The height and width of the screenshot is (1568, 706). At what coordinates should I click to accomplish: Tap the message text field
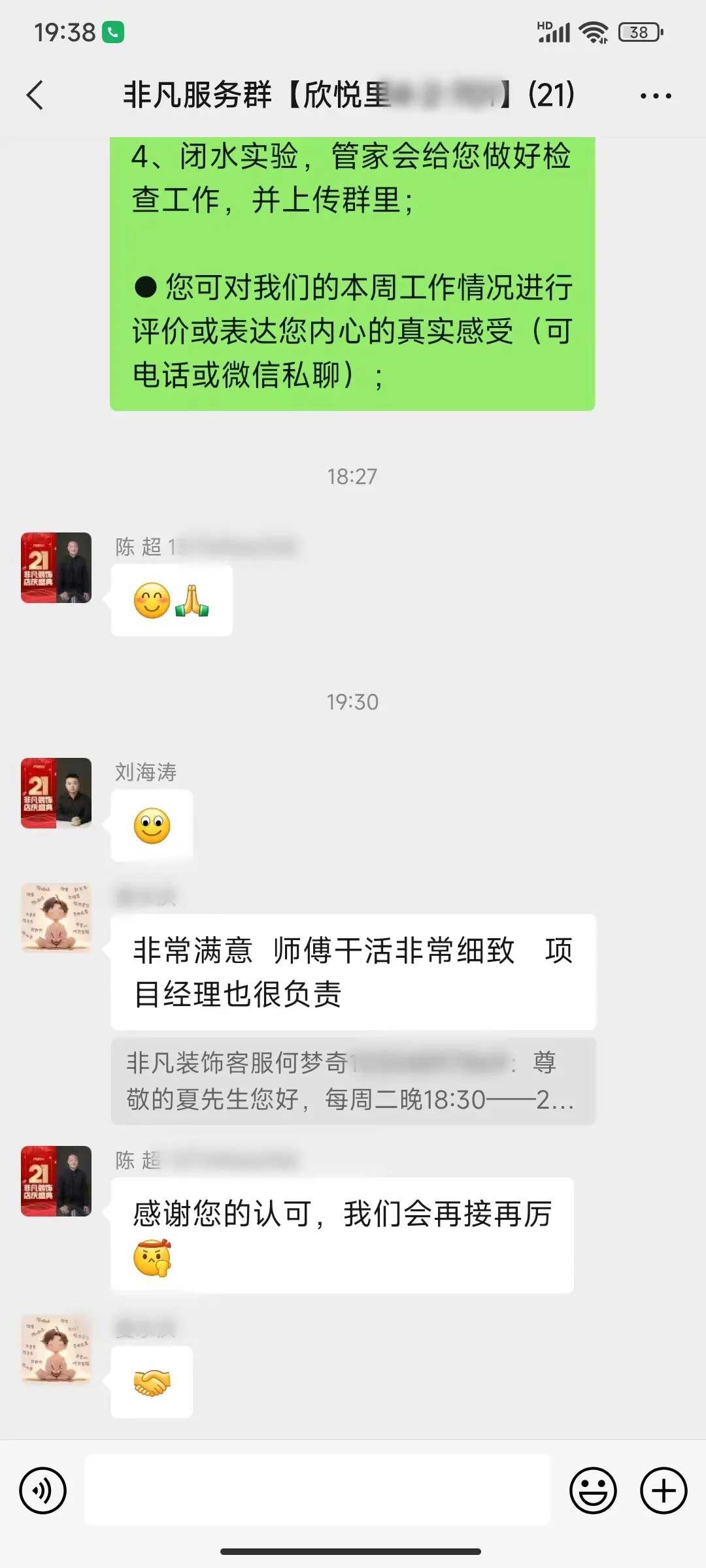pyautogui.click(x=318, y=1490)
